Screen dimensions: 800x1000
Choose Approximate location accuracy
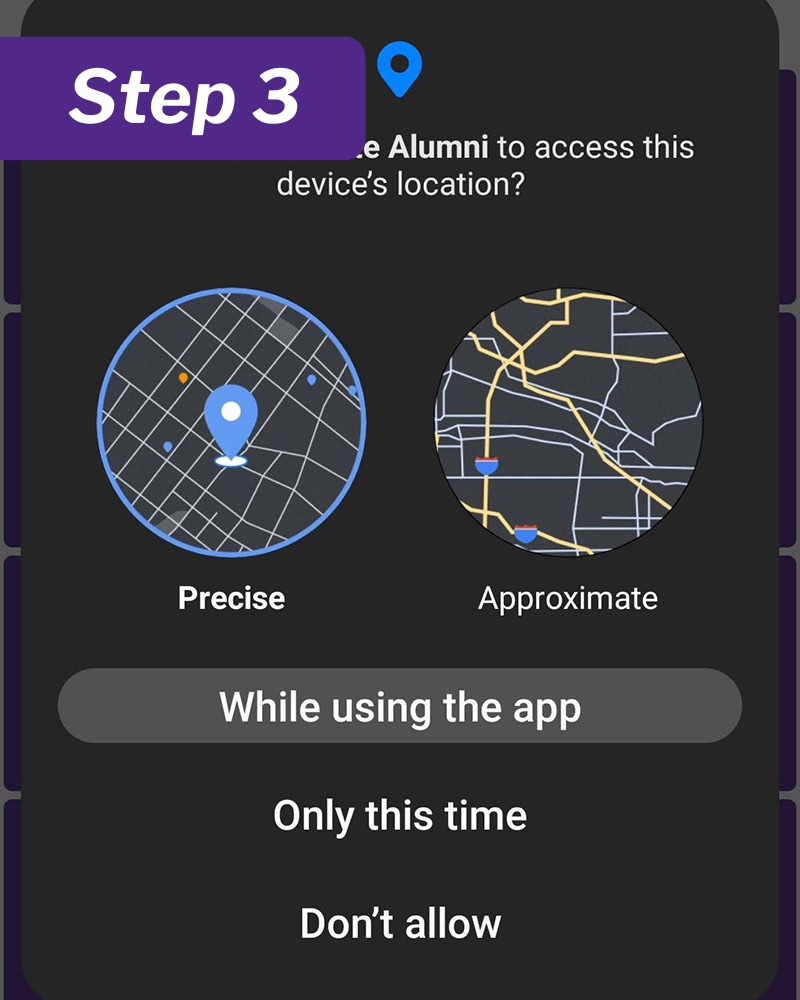pos(568,422)
